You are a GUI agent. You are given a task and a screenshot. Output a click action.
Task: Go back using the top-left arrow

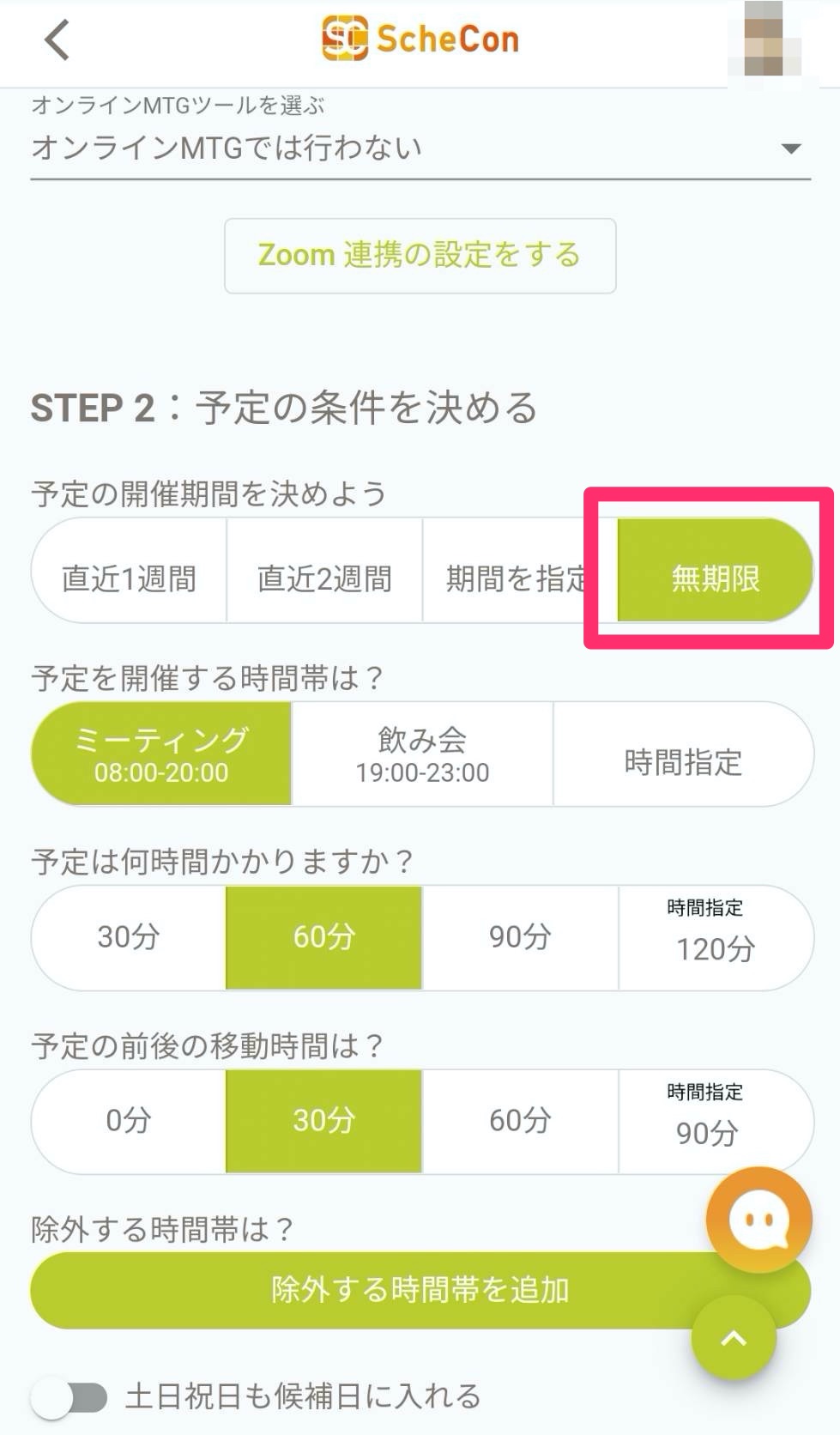point(57,39)
